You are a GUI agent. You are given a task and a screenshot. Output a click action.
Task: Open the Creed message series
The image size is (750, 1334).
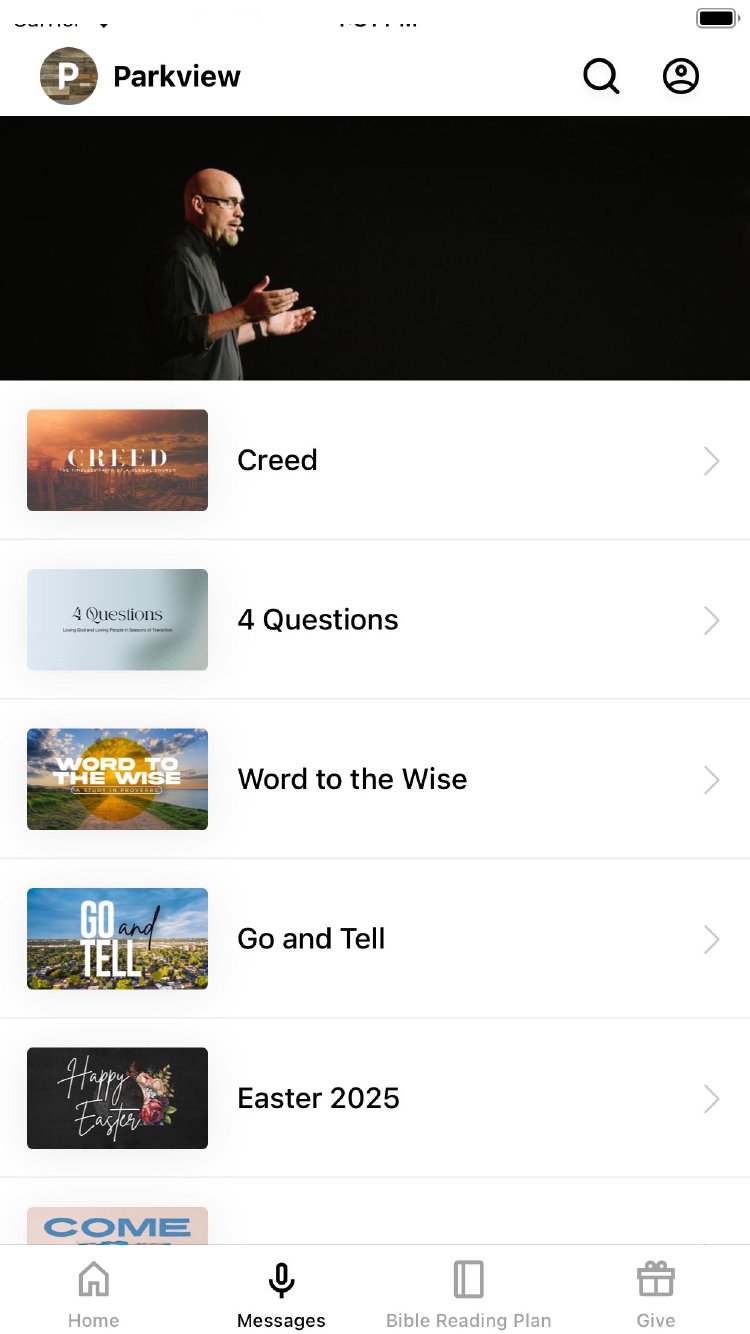(375, 460)
